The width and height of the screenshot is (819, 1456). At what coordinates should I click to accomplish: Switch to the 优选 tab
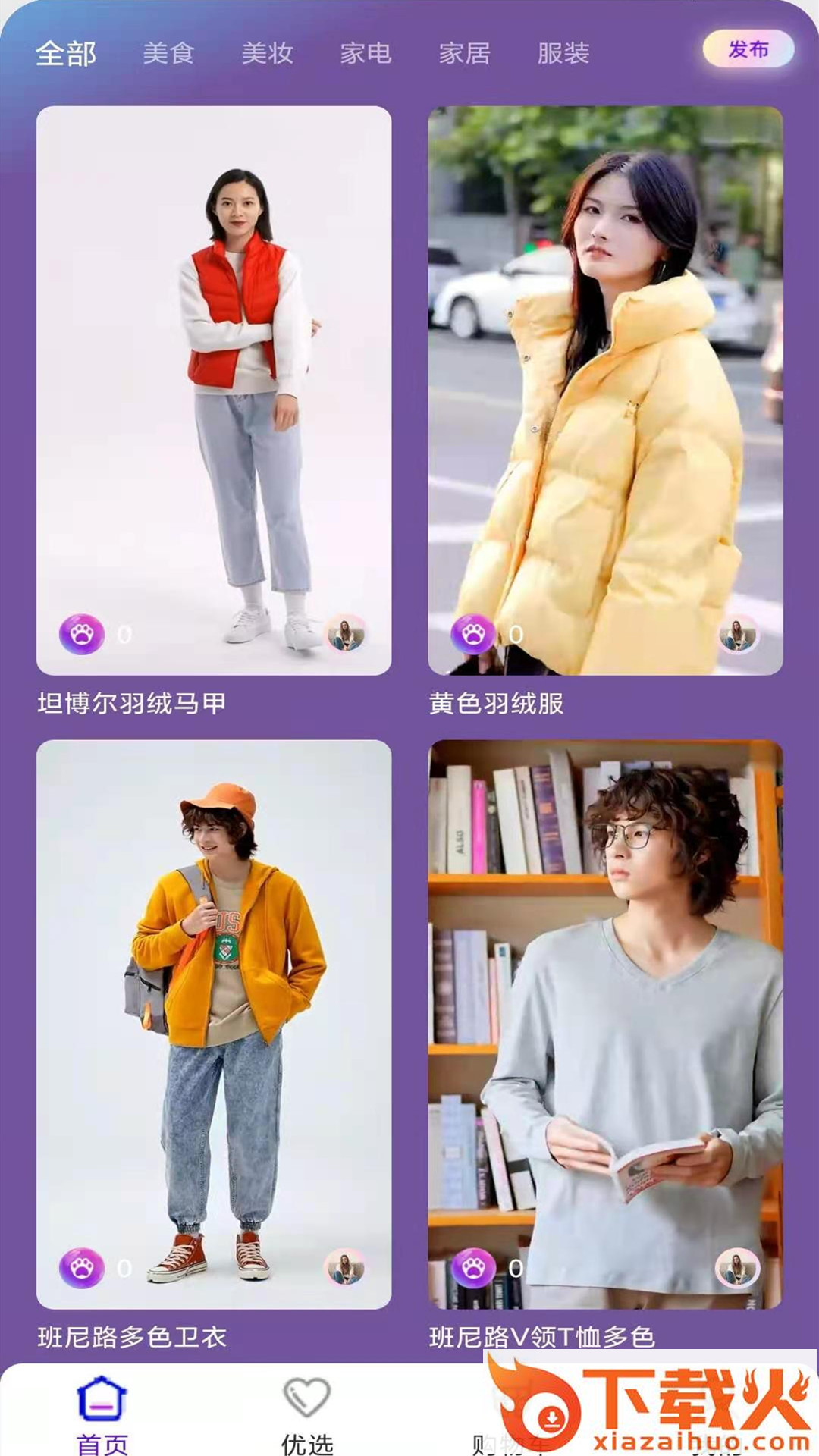[x=307, y=1414]
